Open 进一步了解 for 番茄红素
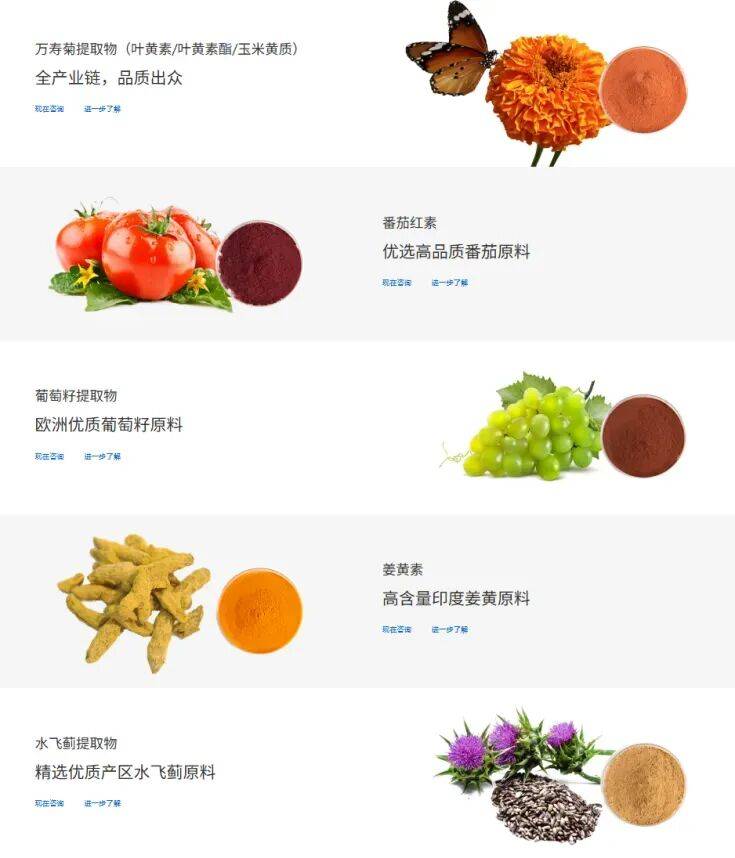The height and width of the screenshot is (858, 735). tap(449, 283)
